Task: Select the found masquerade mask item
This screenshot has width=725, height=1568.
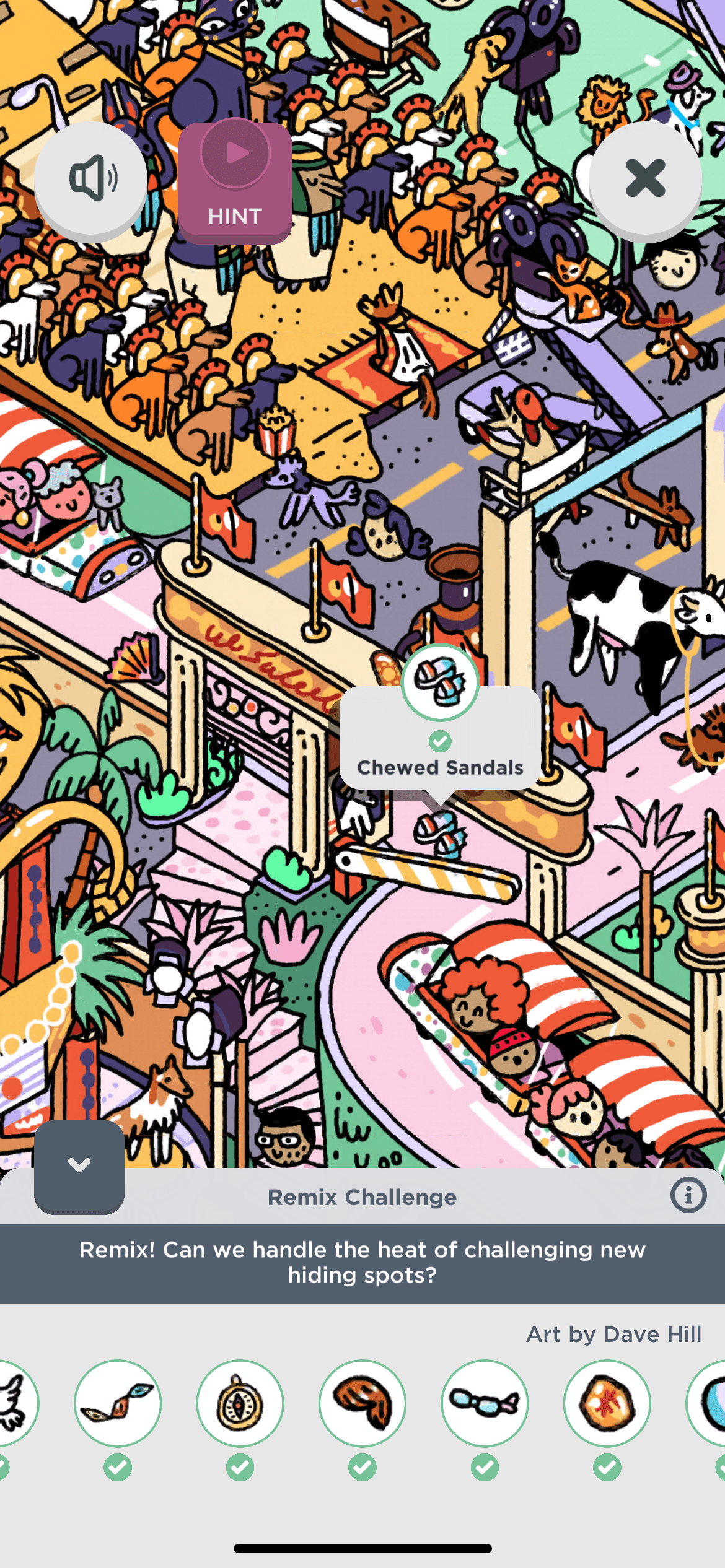Action: click(x=118, y=1402)
